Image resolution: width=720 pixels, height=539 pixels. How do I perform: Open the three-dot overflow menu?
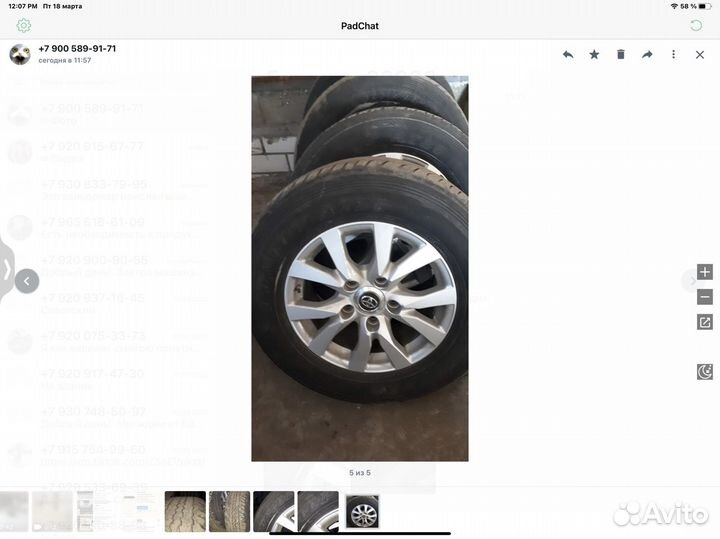click(x=673, y=55)
